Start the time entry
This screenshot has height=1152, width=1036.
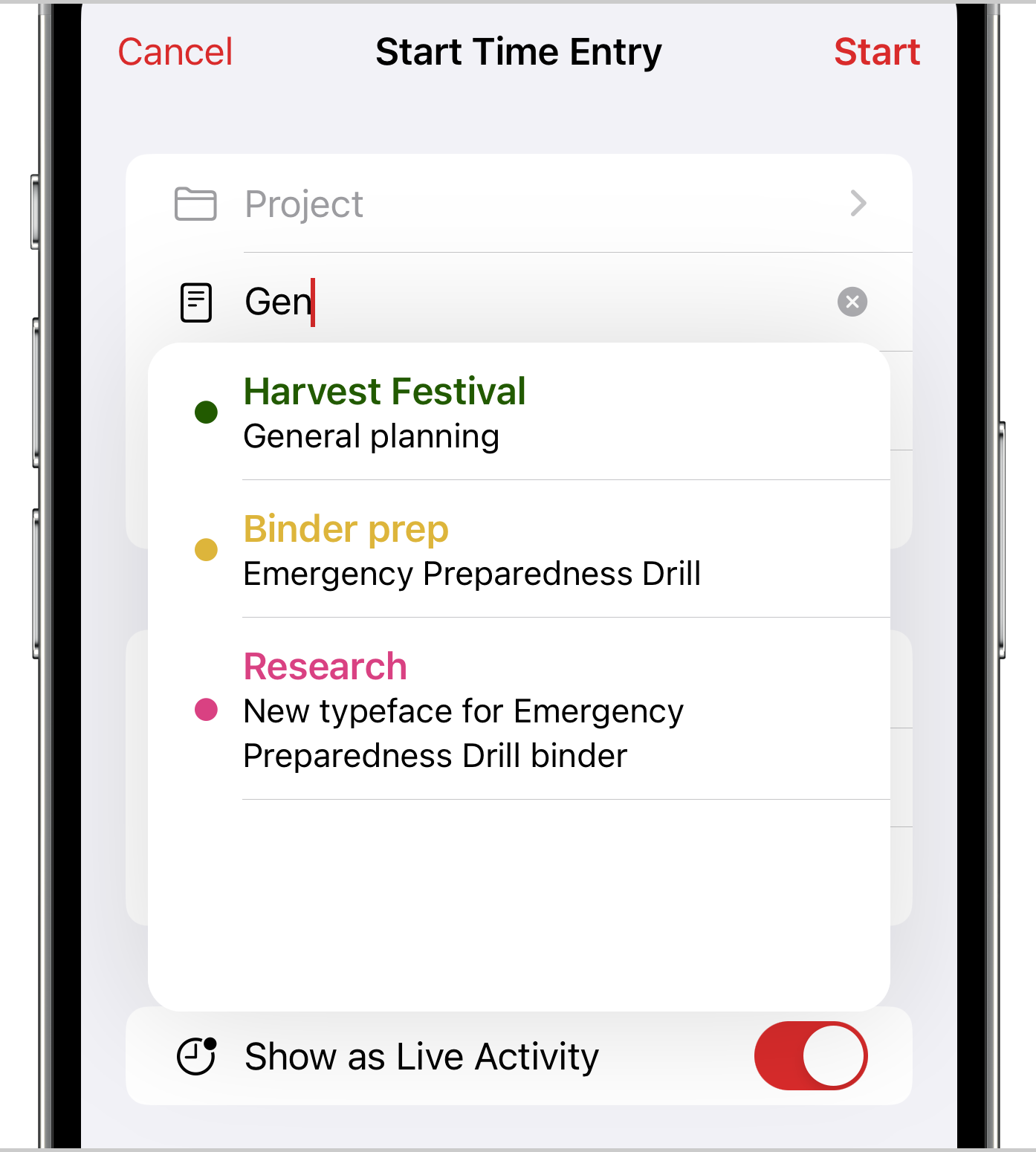(876, 53)
